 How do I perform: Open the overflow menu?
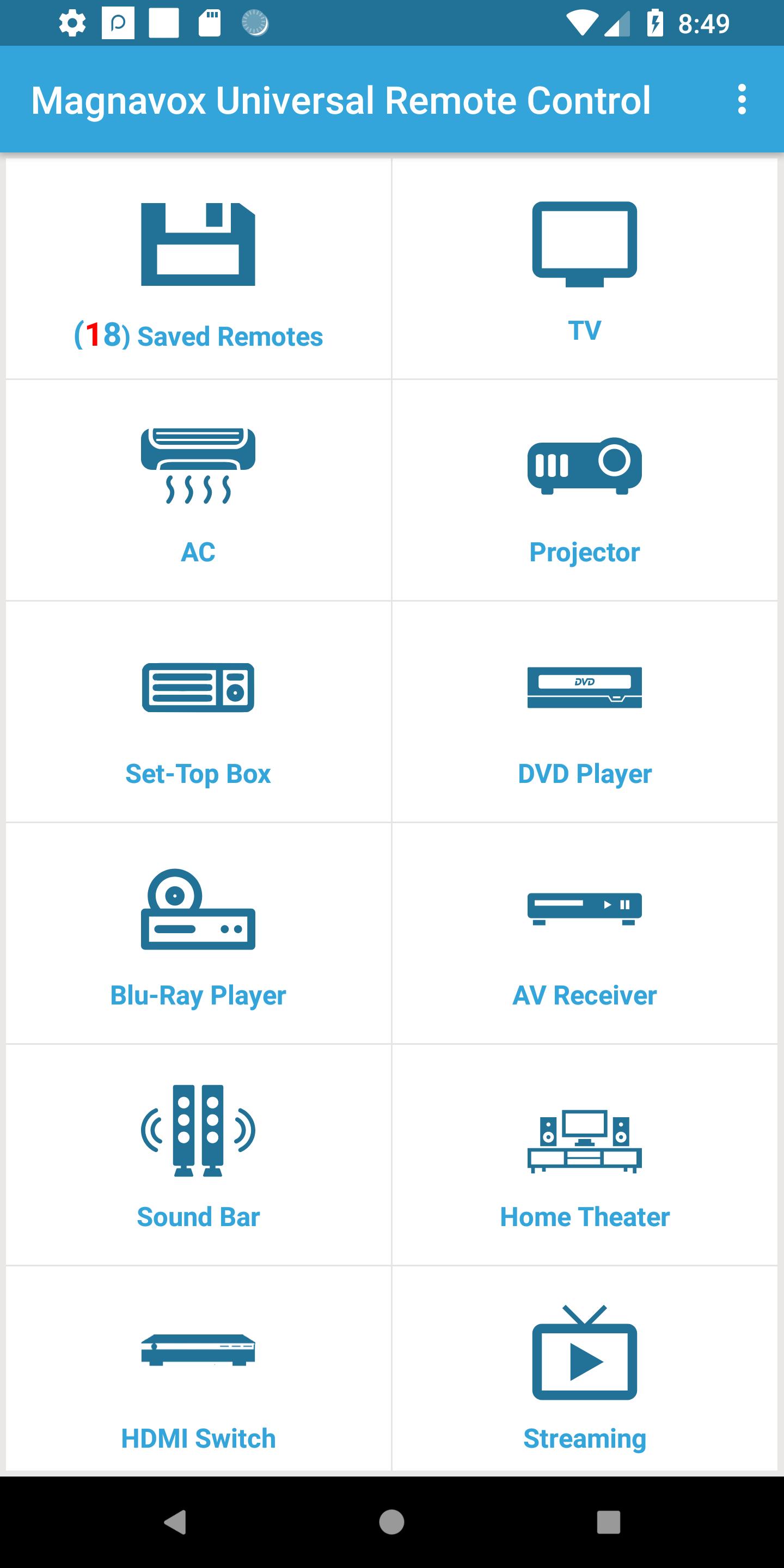tap(742, 99)
